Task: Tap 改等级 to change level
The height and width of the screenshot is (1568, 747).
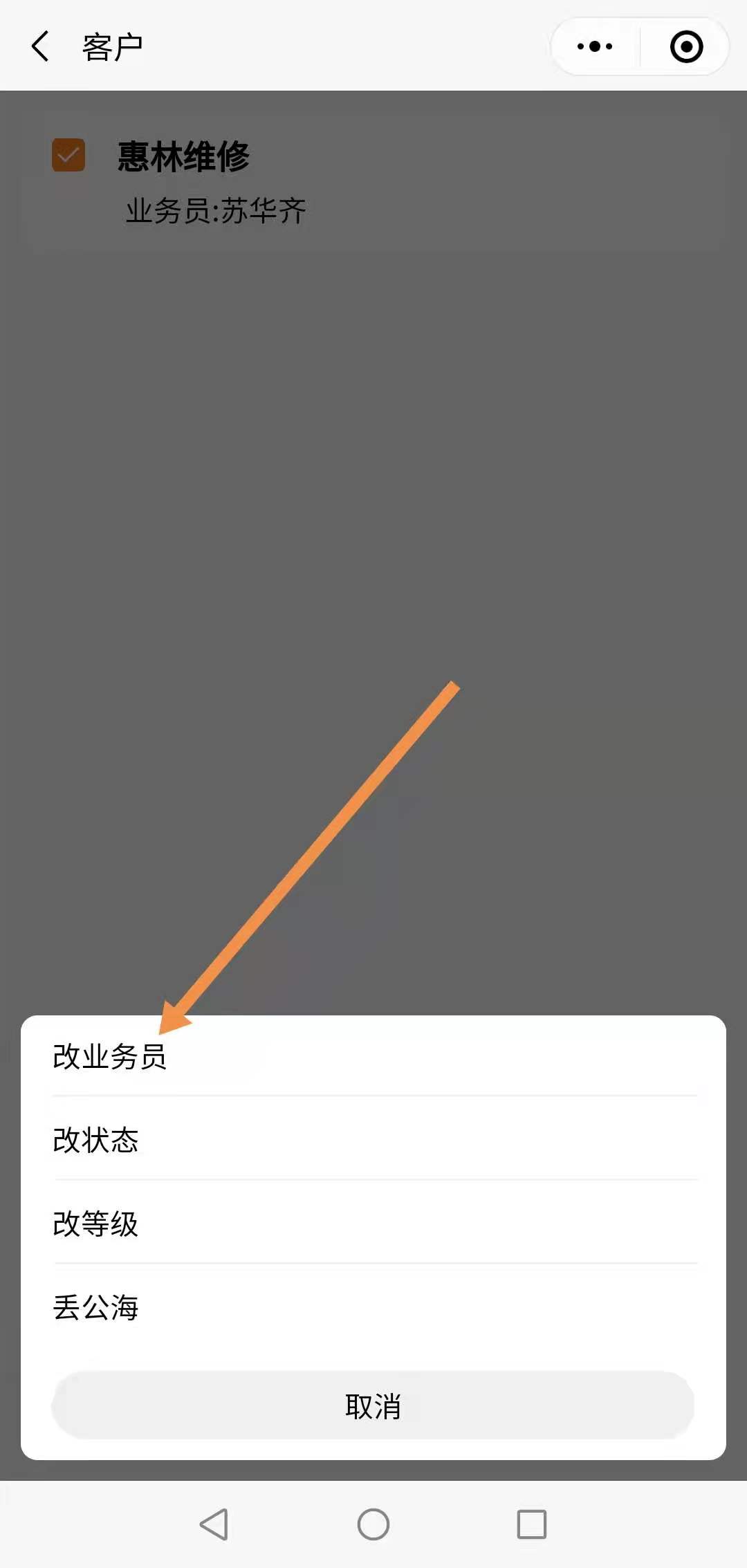Action: pyautogui.click(x=373, y=1223)
